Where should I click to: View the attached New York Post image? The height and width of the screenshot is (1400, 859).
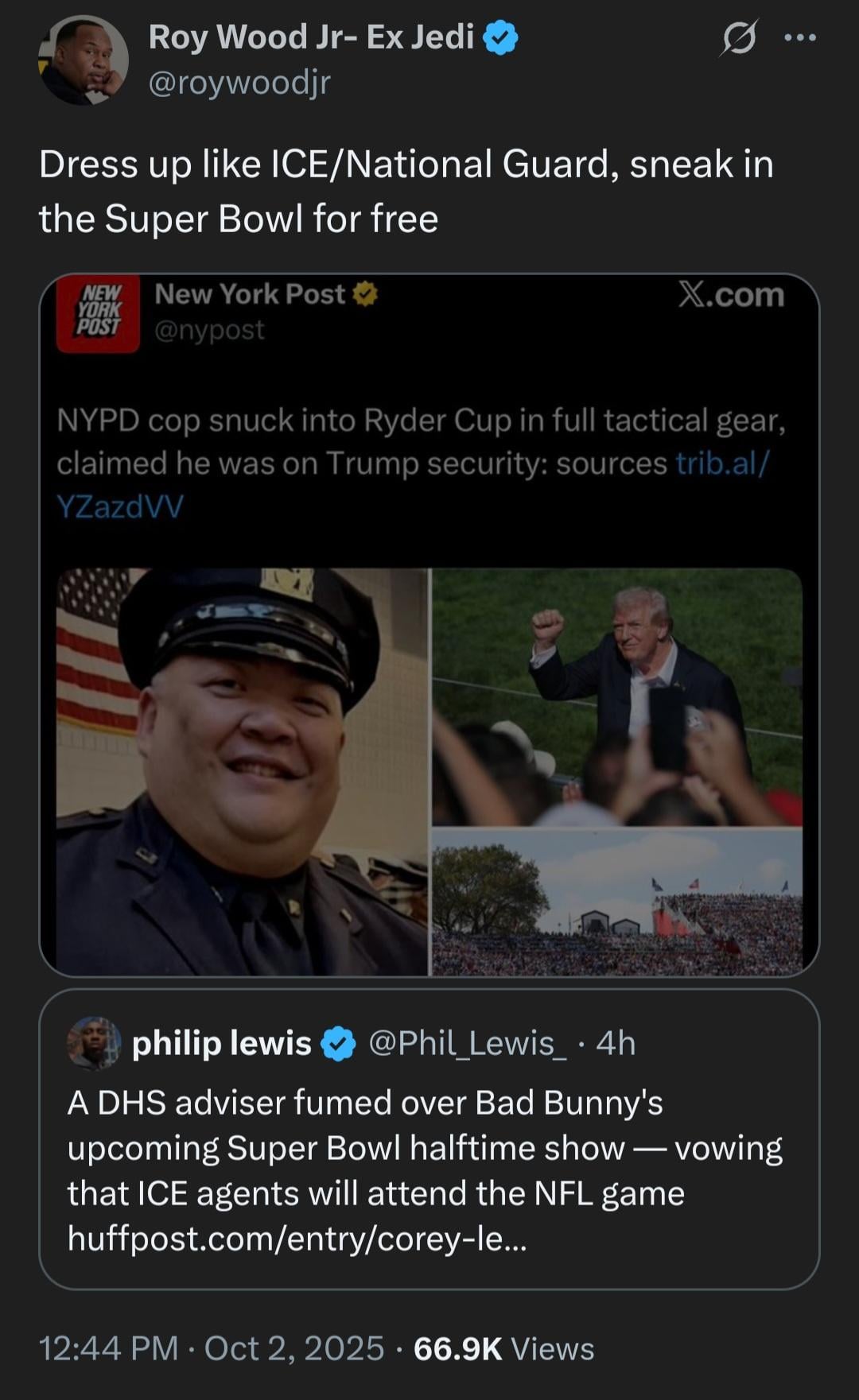click(x=429, y=624)
